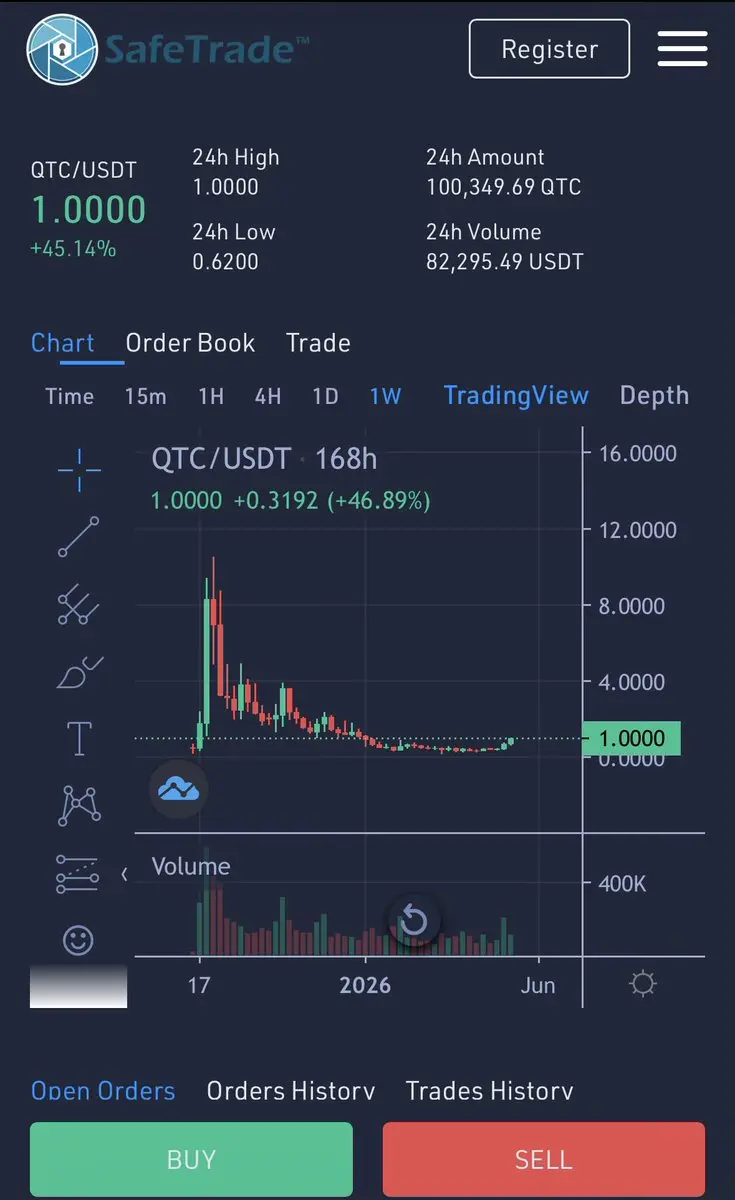735x1200 pixels.
Task: Select the crosshair cursor tool
Action: coord(79,468)
